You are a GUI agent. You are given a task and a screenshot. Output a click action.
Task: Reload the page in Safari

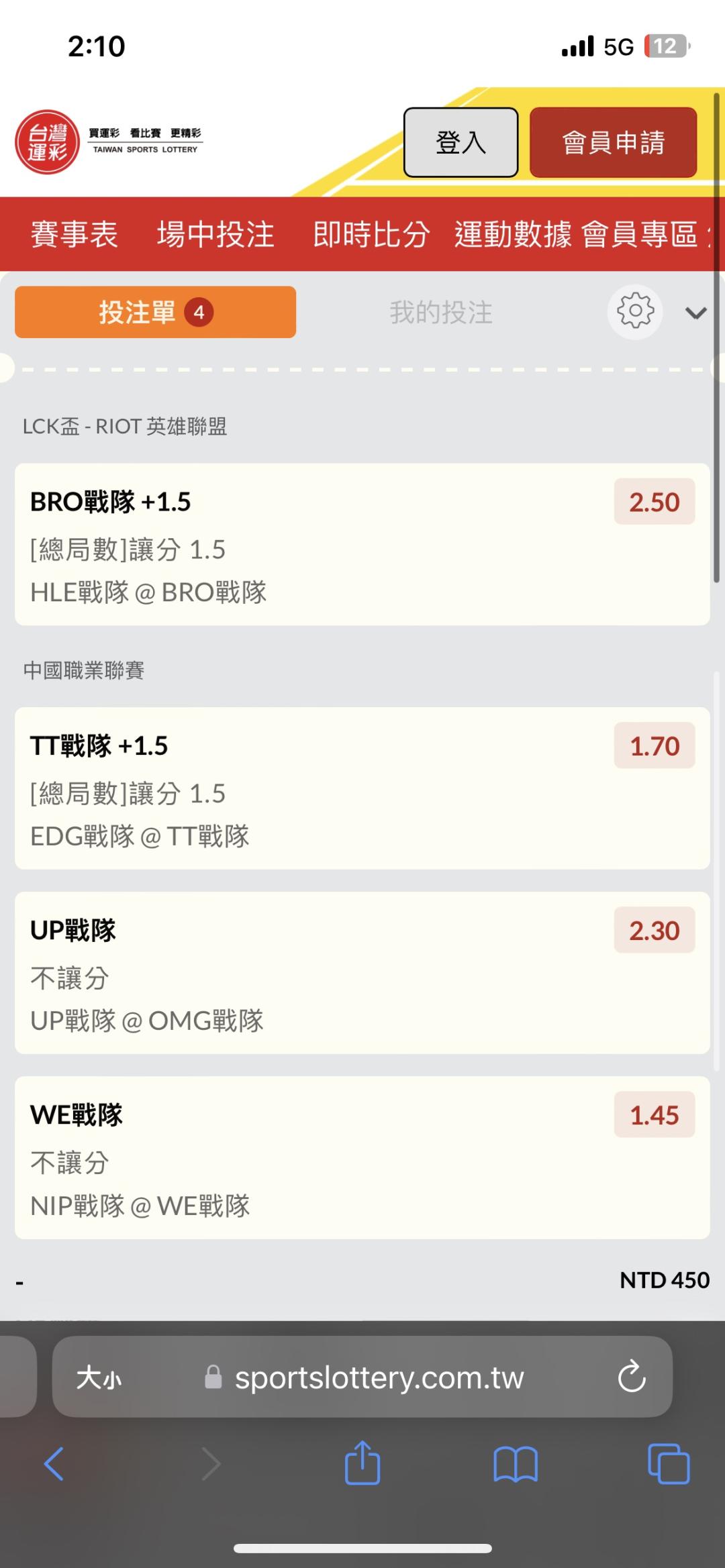(631, 1377)
